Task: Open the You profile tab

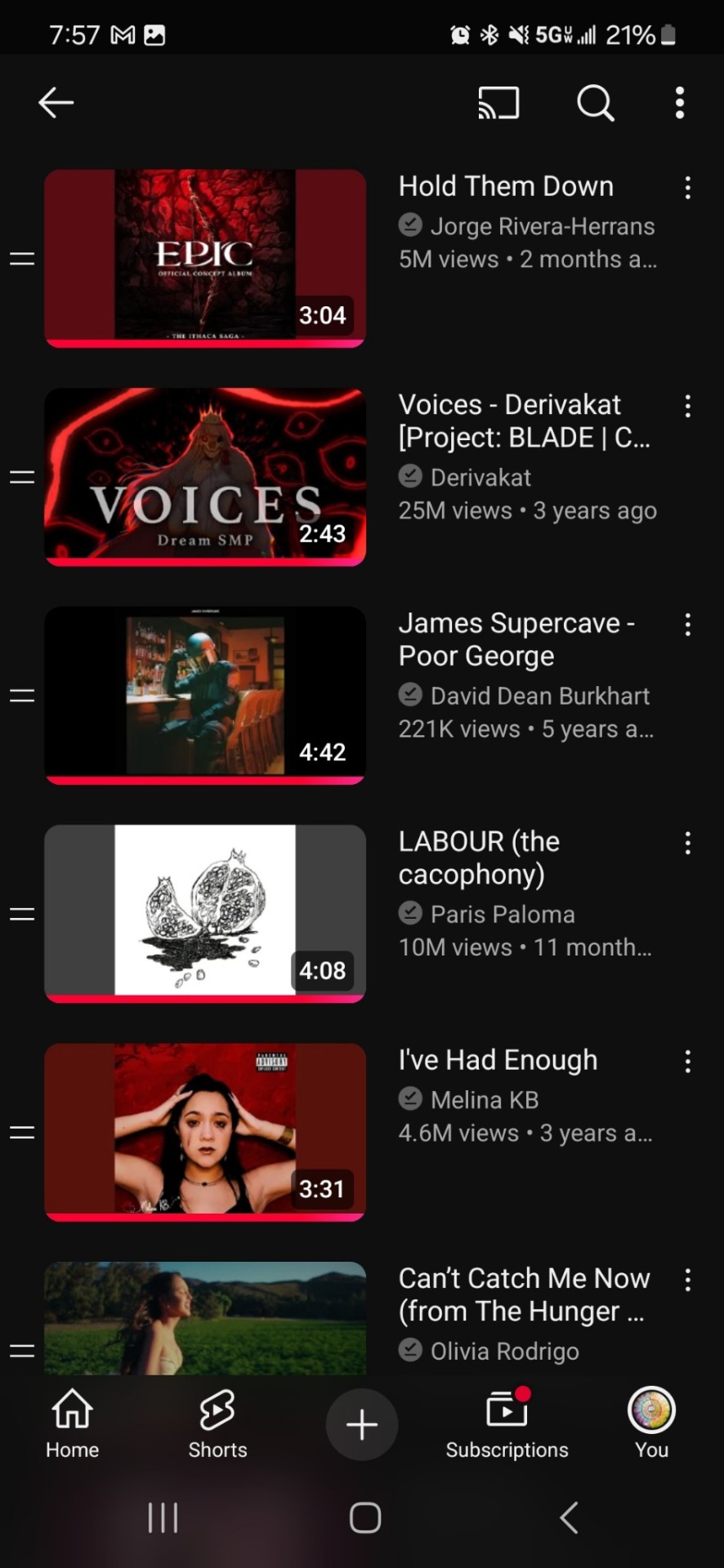Action: click(651, 1425)
